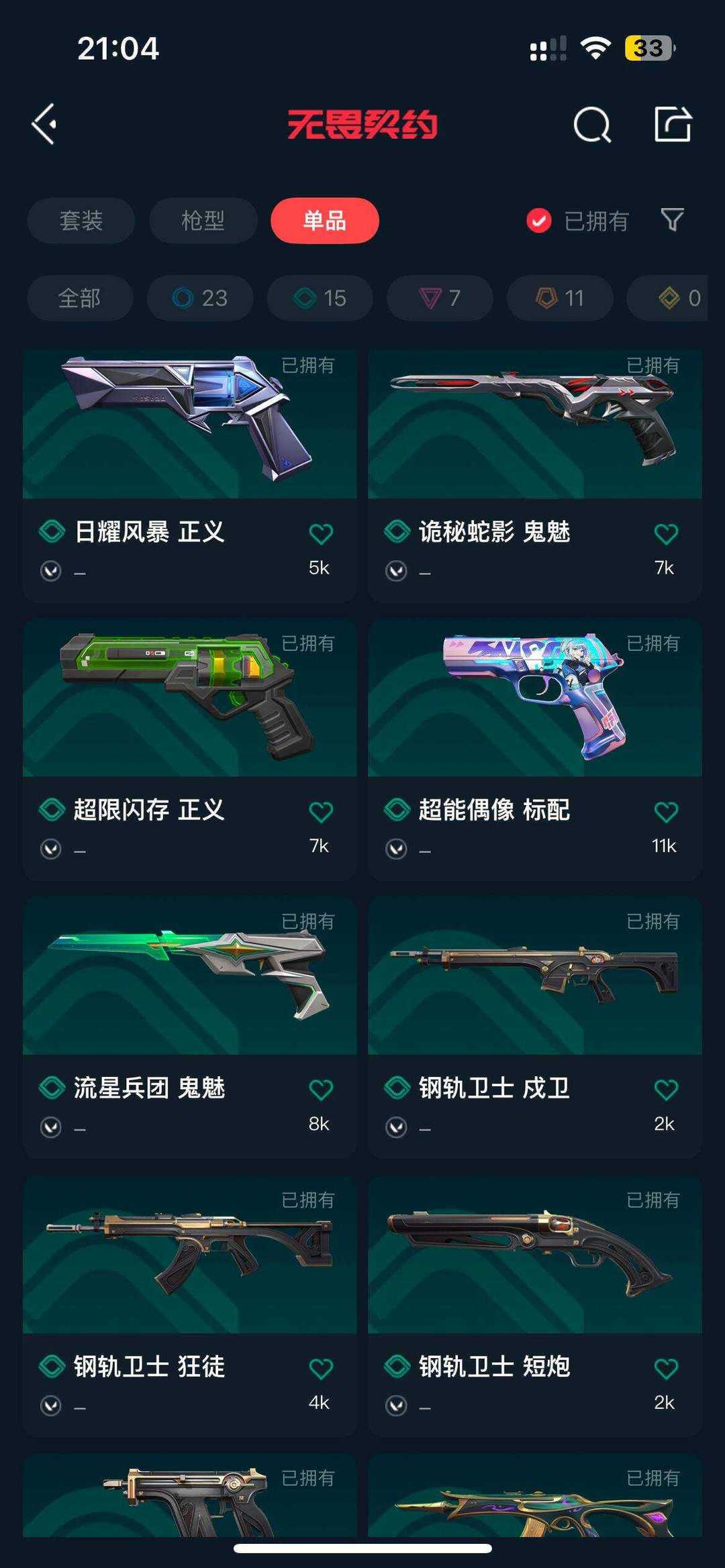Switch to the 套装 tab

[x=81, y=220]
